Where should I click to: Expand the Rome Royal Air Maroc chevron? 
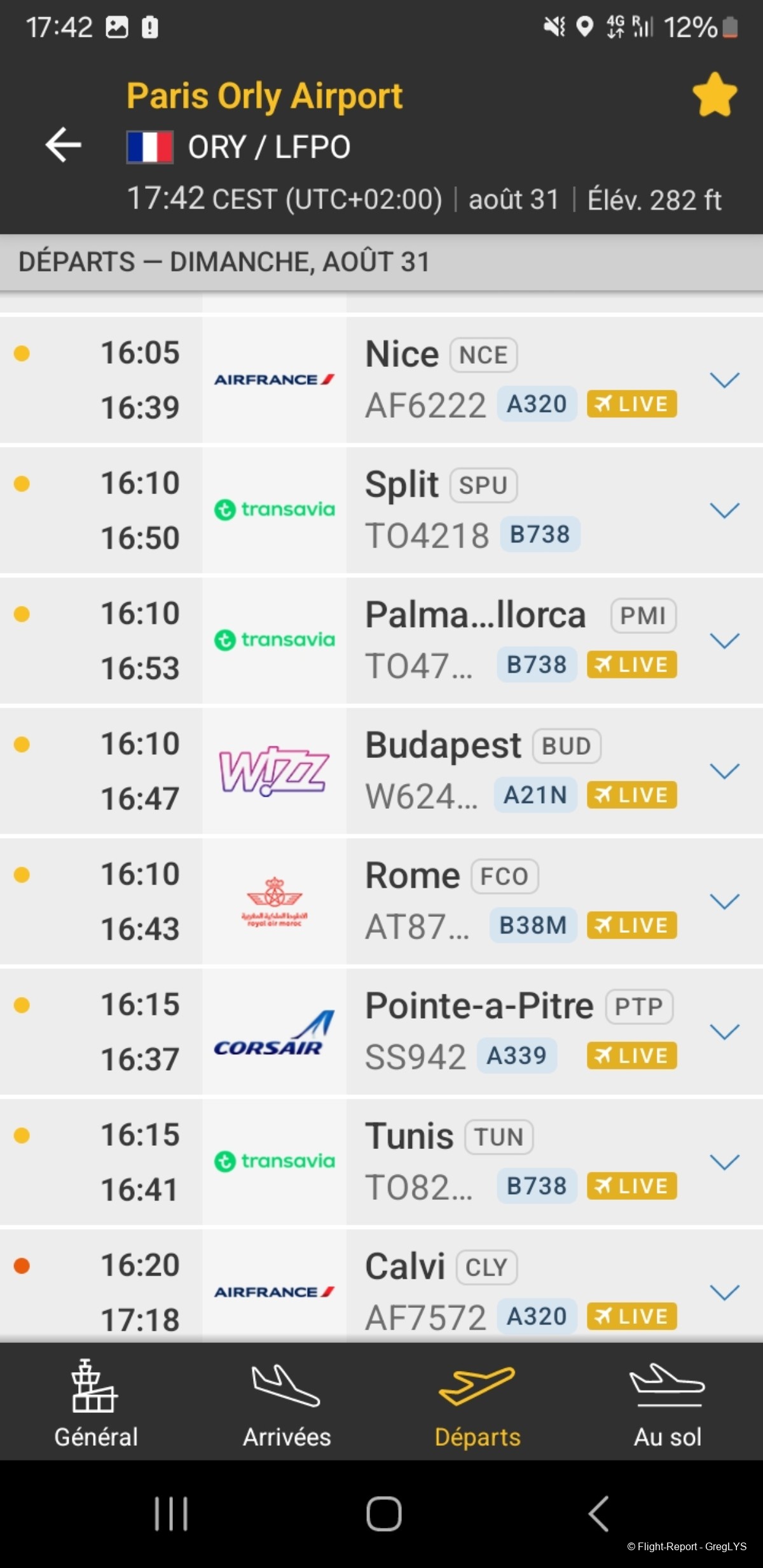[x=724, y=901]
